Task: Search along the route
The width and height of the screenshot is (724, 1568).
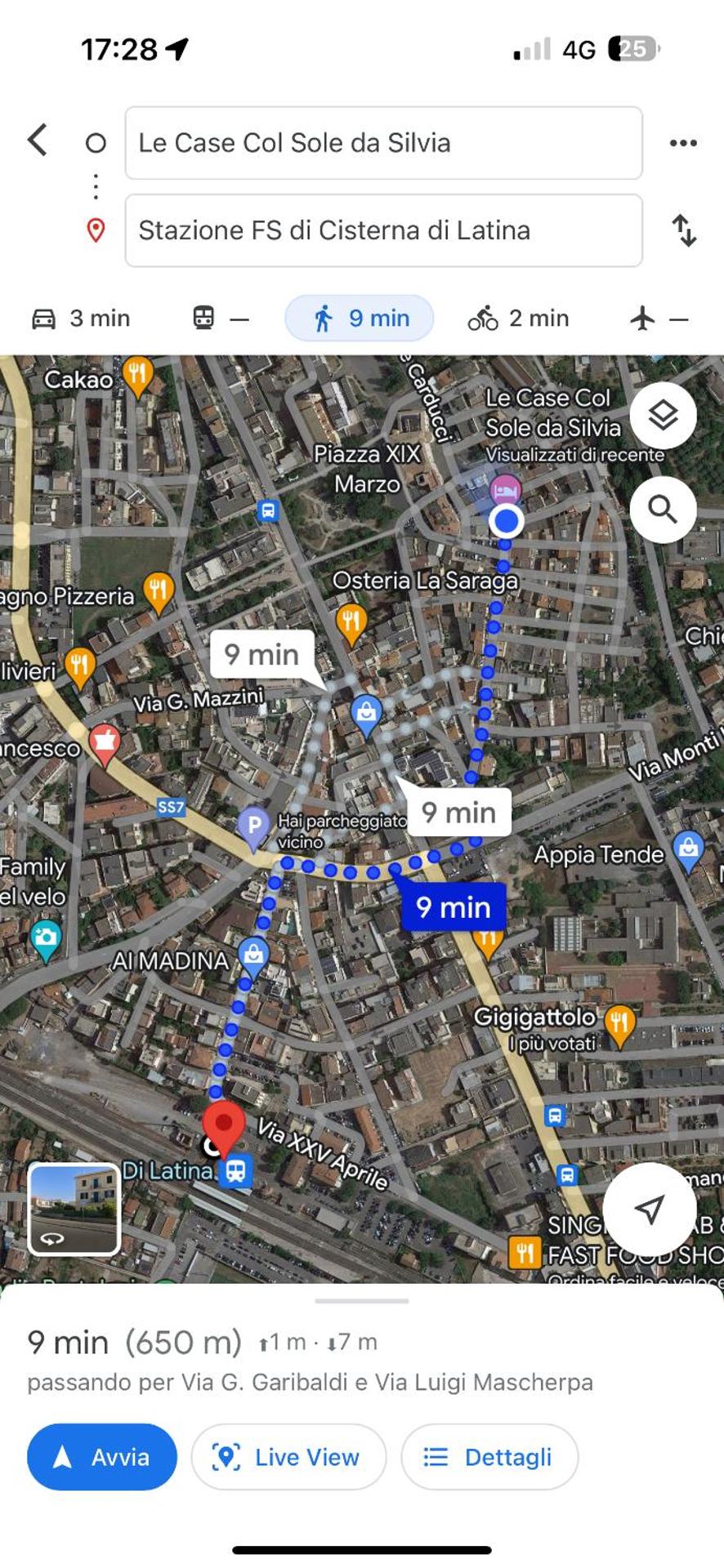Action: (663, 510)
